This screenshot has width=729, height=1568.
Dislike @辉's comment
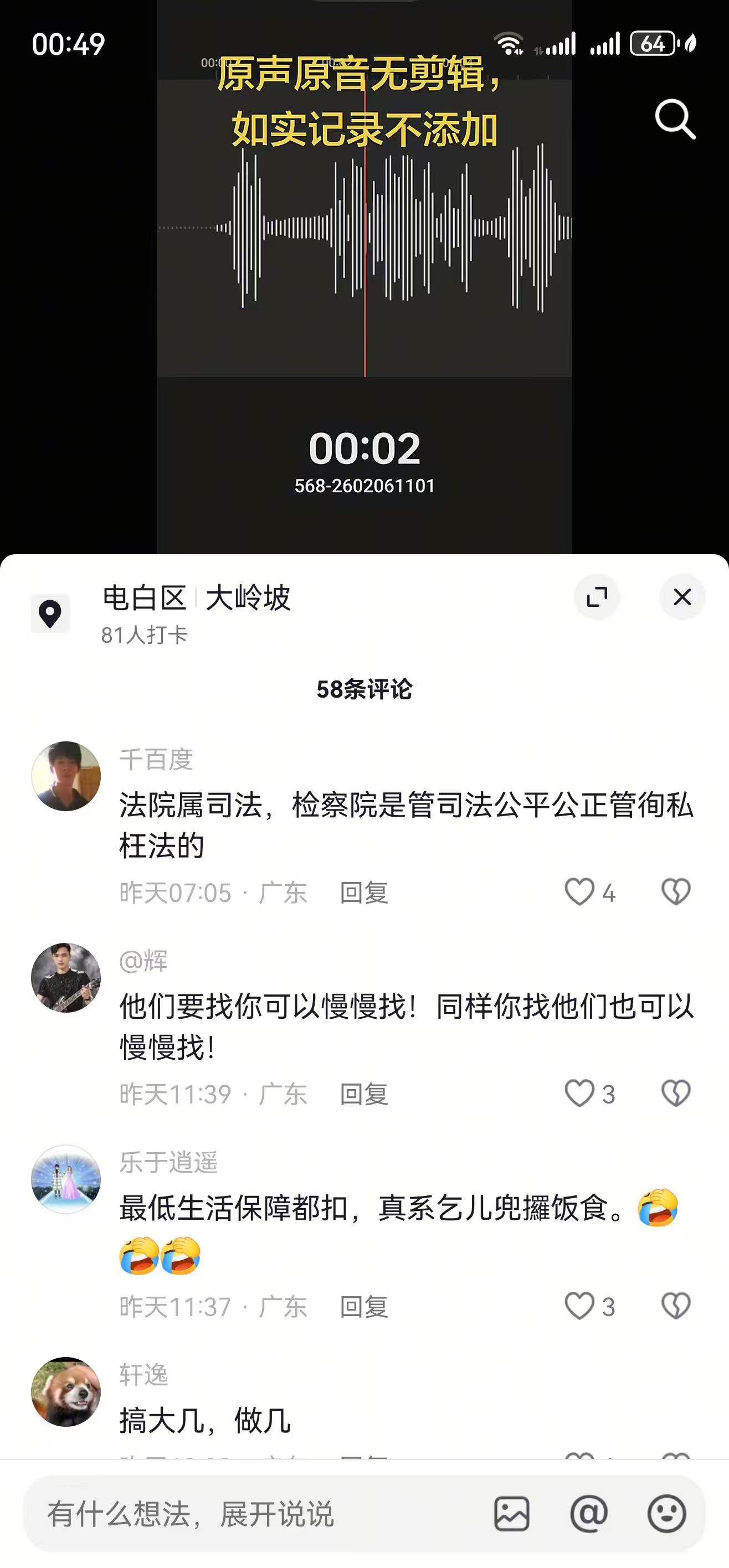coord(675,1094)
